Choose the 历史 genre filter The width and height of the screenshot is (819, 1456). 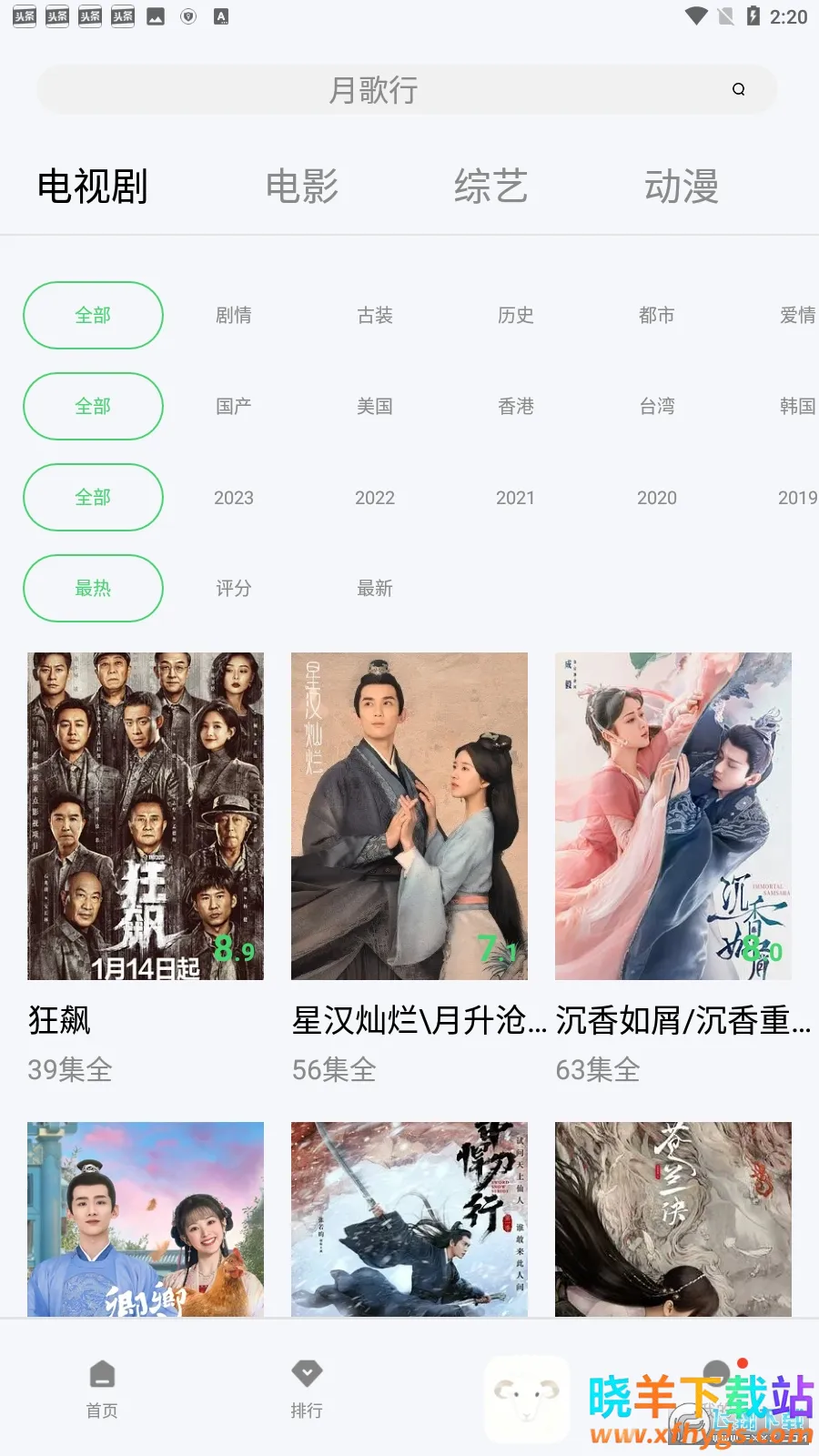click(x=516, y=315)
